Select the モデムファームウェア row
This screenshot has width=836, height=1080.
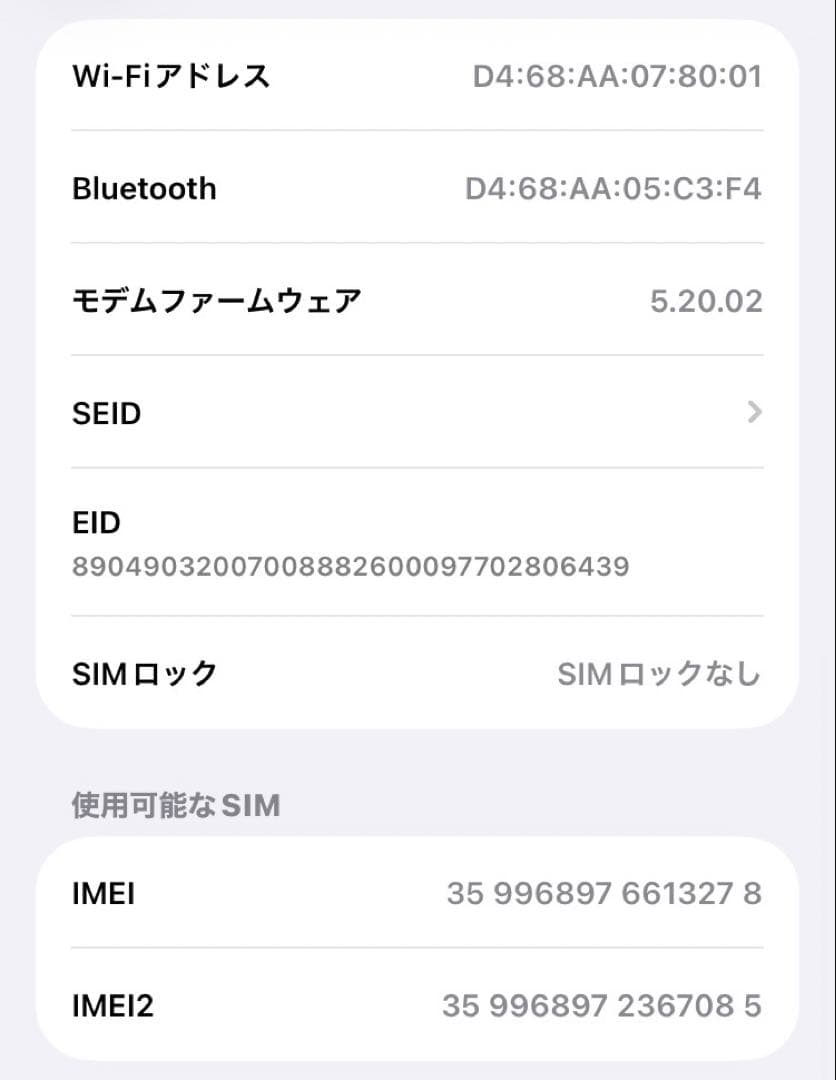417,300
